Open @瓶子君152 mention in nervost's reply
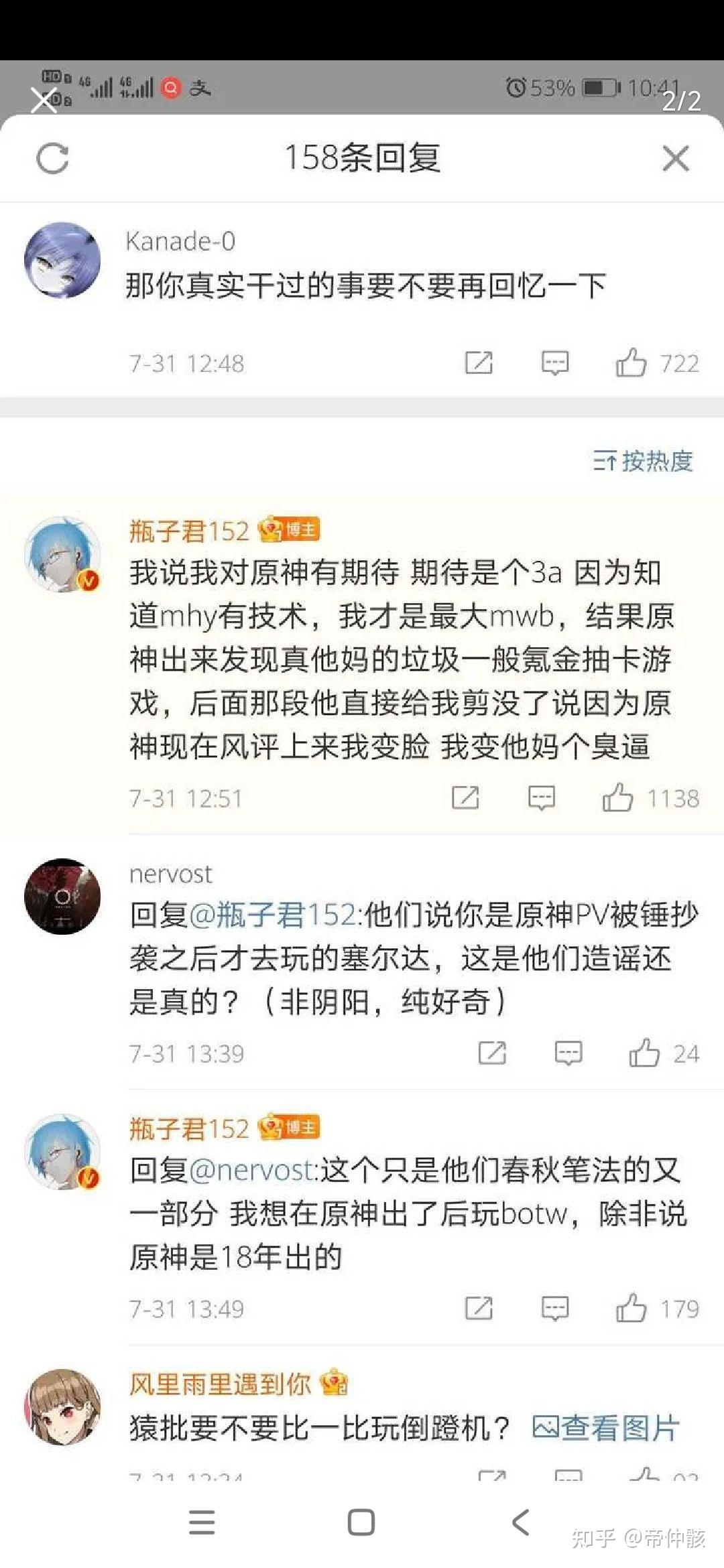Image resolution: width=724 pixels, height=1568 pixels. (x=273, y=915)
